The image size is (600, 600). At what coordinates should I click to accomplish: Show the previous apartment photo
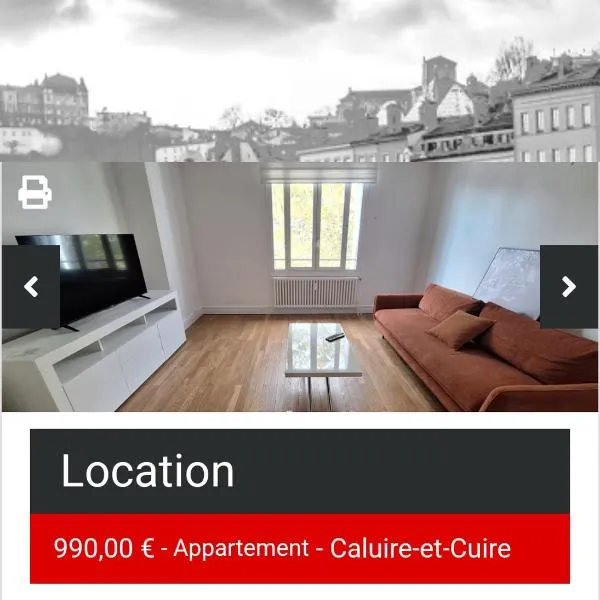pos(30,287)
